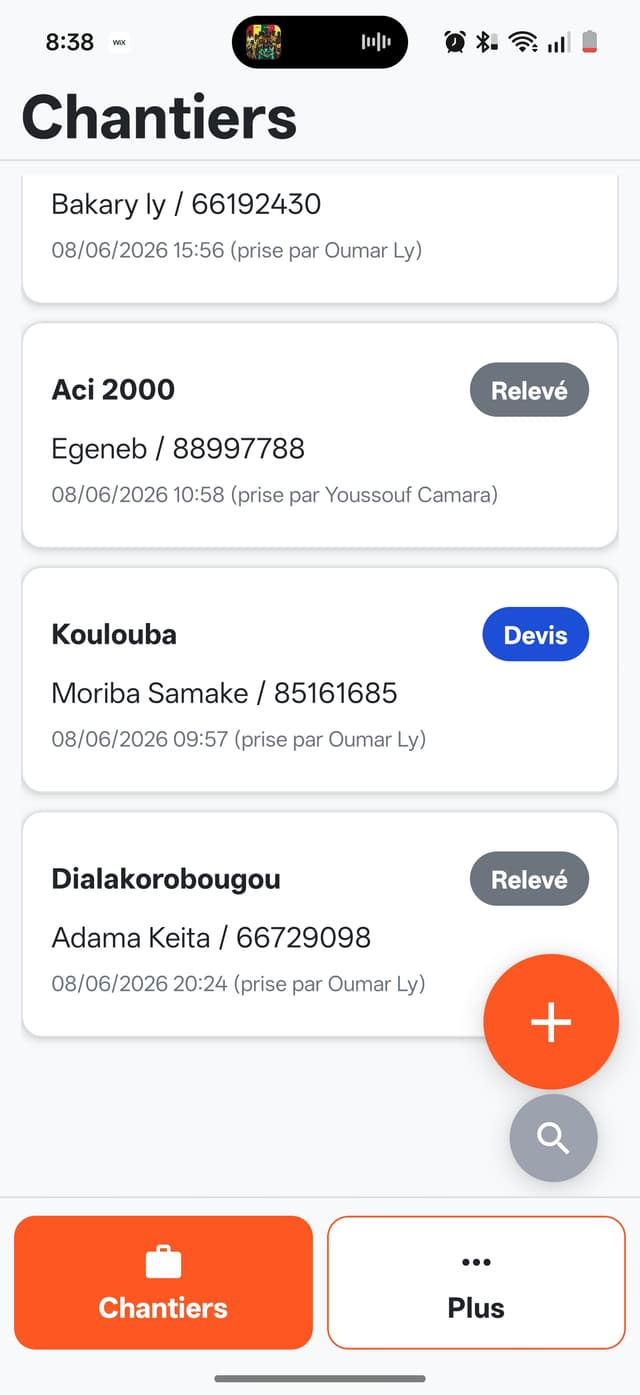Open the Bakary ly chantier card
This screenshot has height=1395, width=640.
(320, 238)
